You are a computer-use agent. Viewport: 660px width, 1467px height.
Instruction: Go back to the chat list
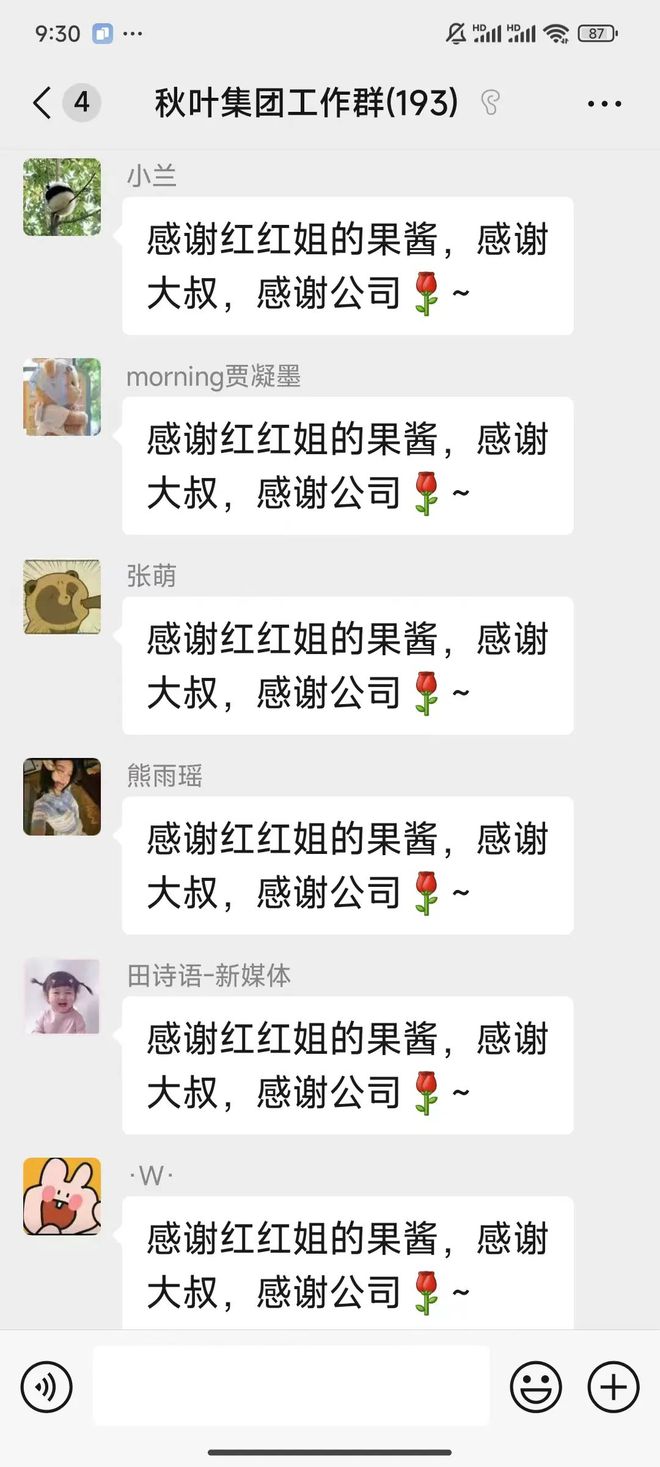click(x=42, y=102)
